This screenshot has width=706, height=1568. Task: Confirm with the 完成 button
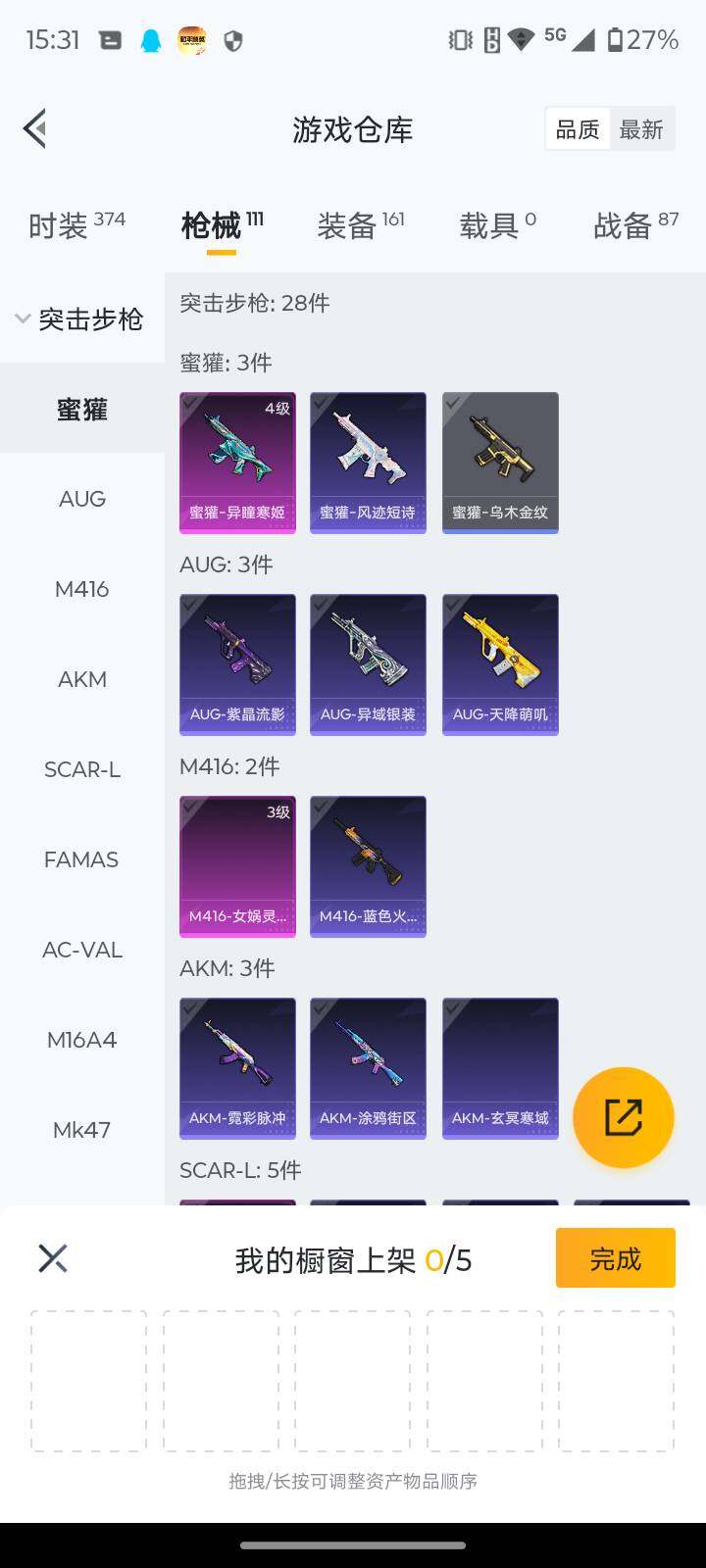pos(616,1257)
